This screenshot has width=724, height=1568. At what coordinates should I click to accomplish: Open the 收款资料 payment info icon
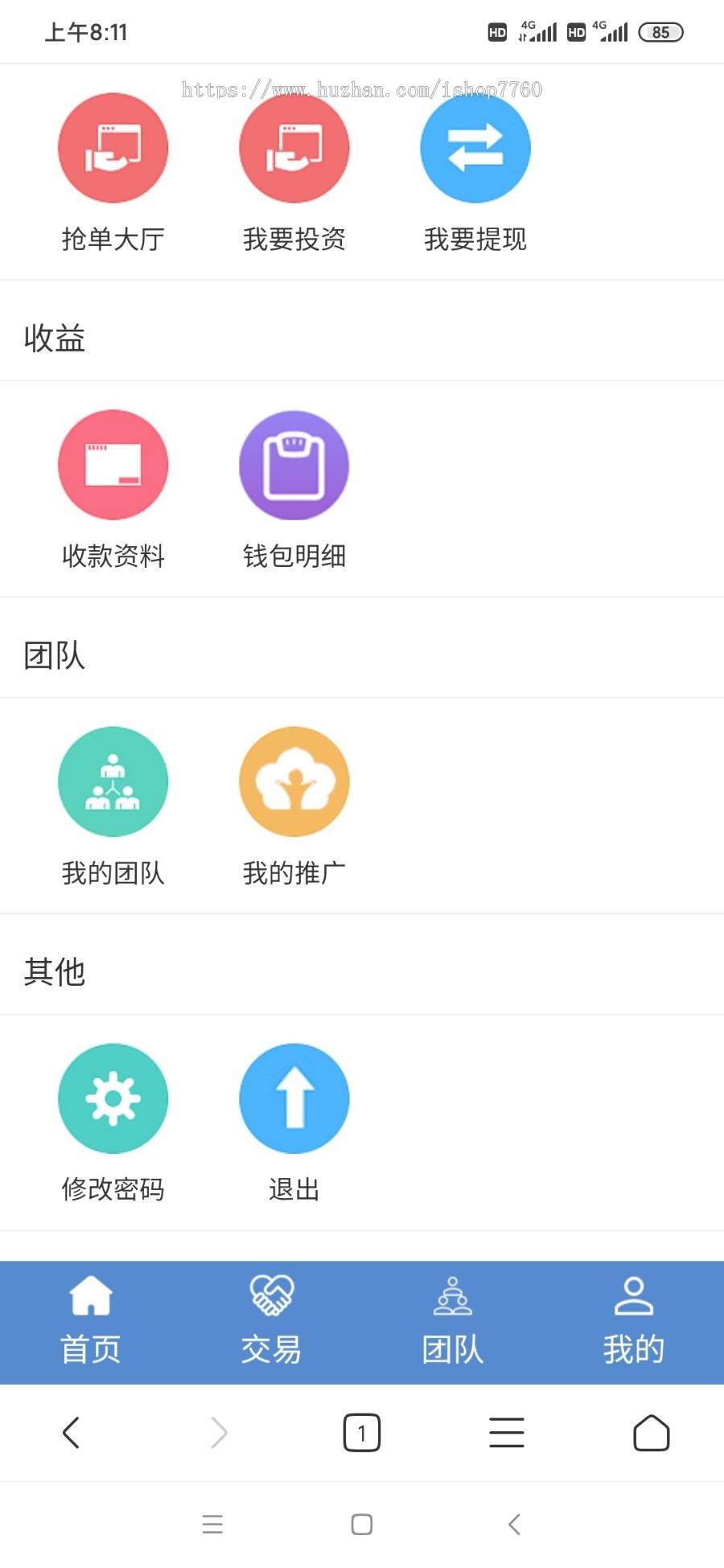(113, 464)
